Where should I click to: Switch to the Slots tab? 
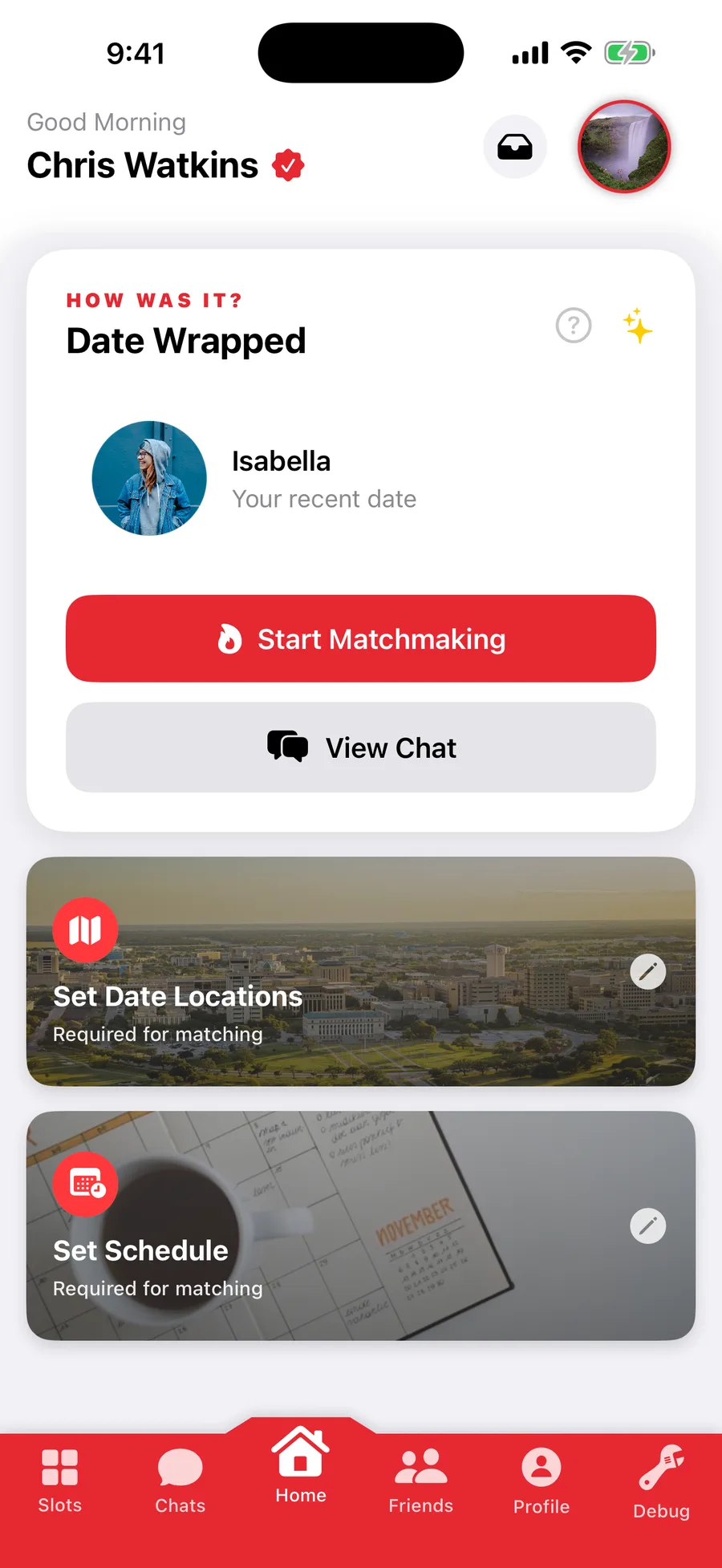click(60, 1481)
